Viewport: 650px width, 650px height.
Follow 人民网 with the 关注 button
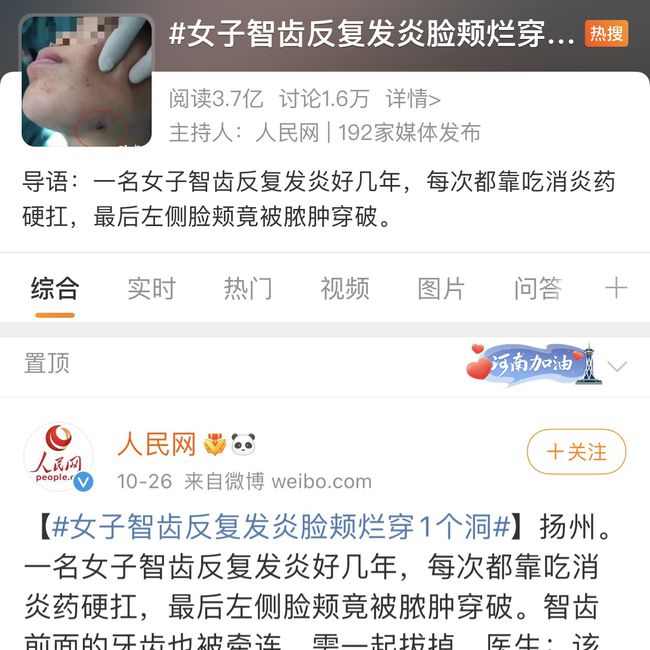tap(577, 452)
